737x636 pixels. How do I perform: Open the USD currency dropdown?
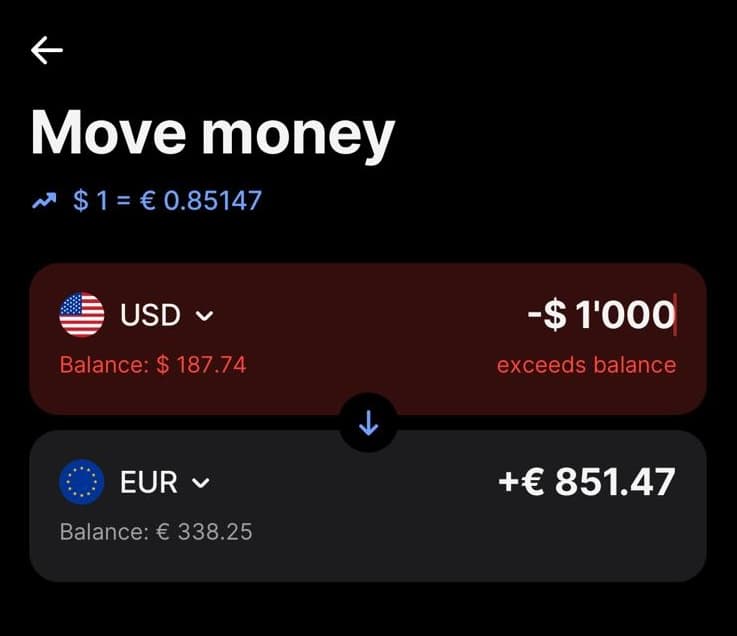(165, 316)
